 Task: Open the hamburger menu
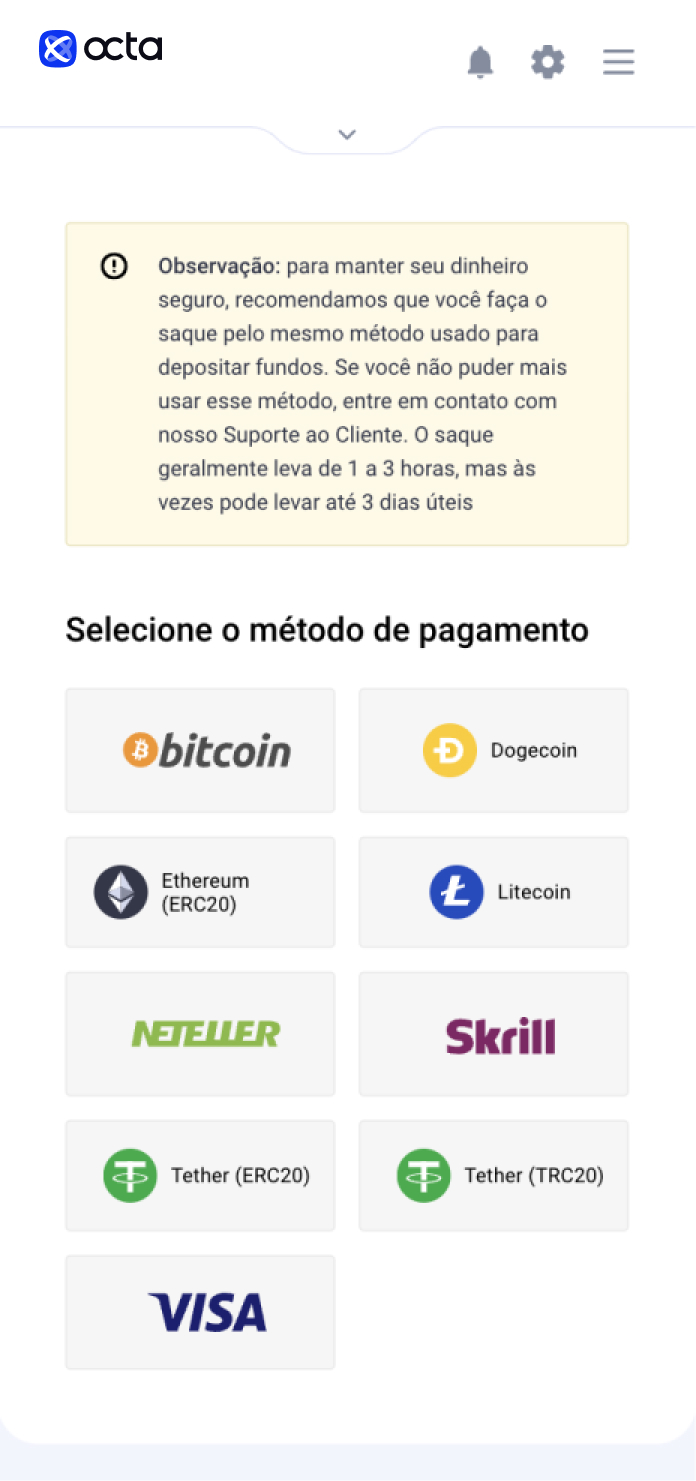coord(619,62)
